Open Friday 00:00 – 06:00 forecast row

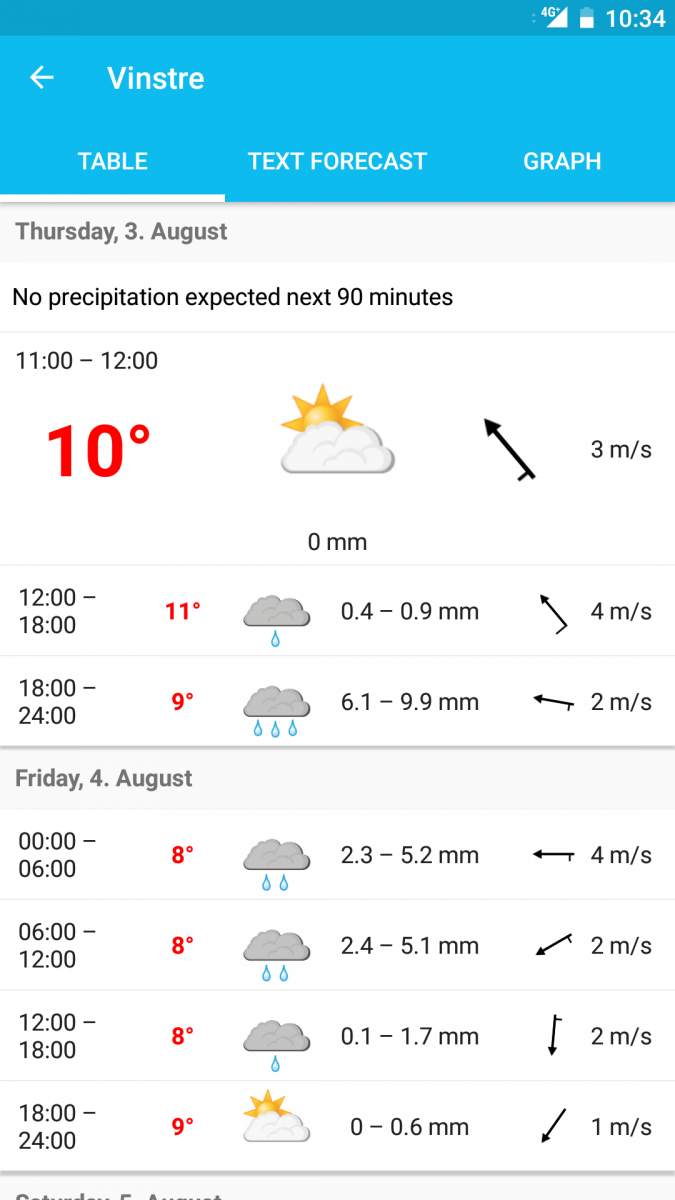pos(337,855)
